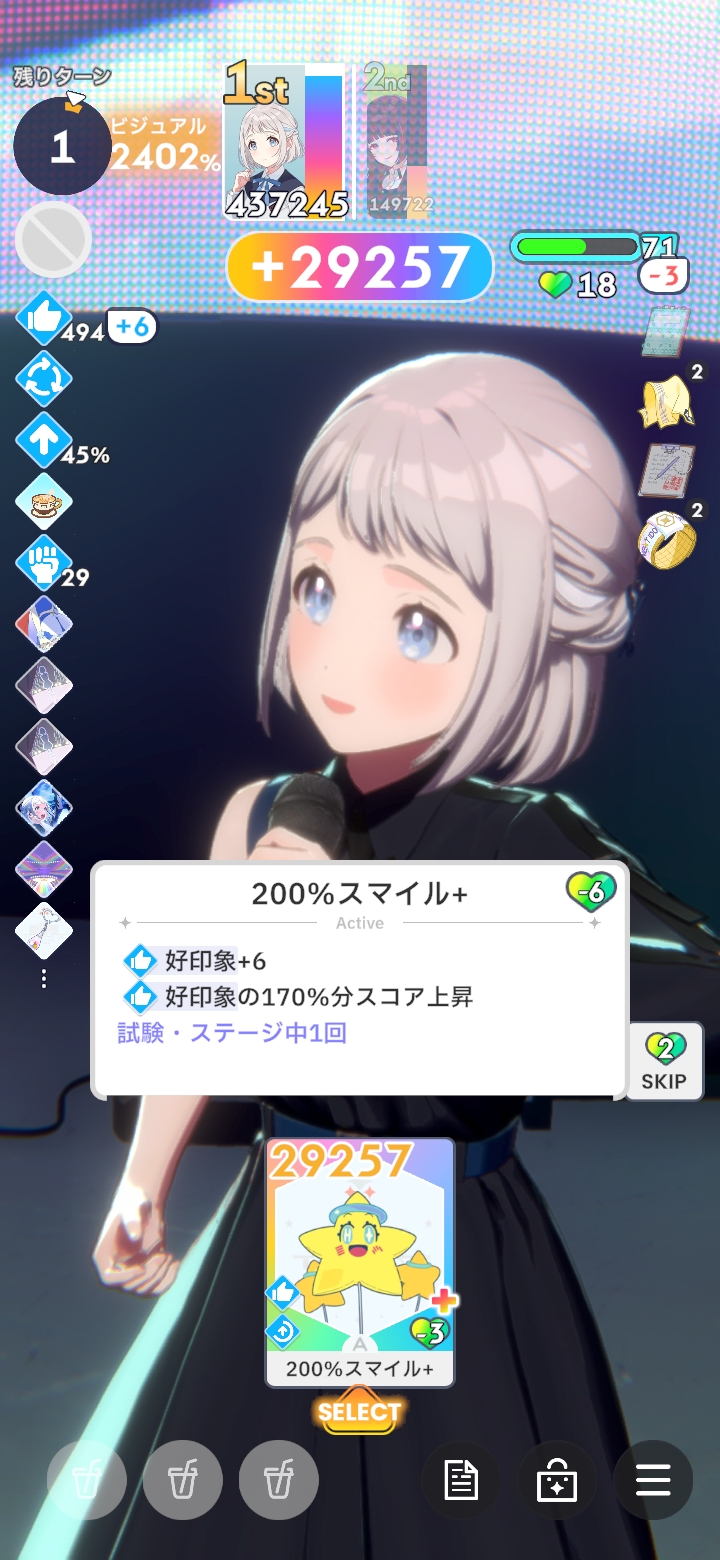Tap the fist status icon 29

point(44,563)
